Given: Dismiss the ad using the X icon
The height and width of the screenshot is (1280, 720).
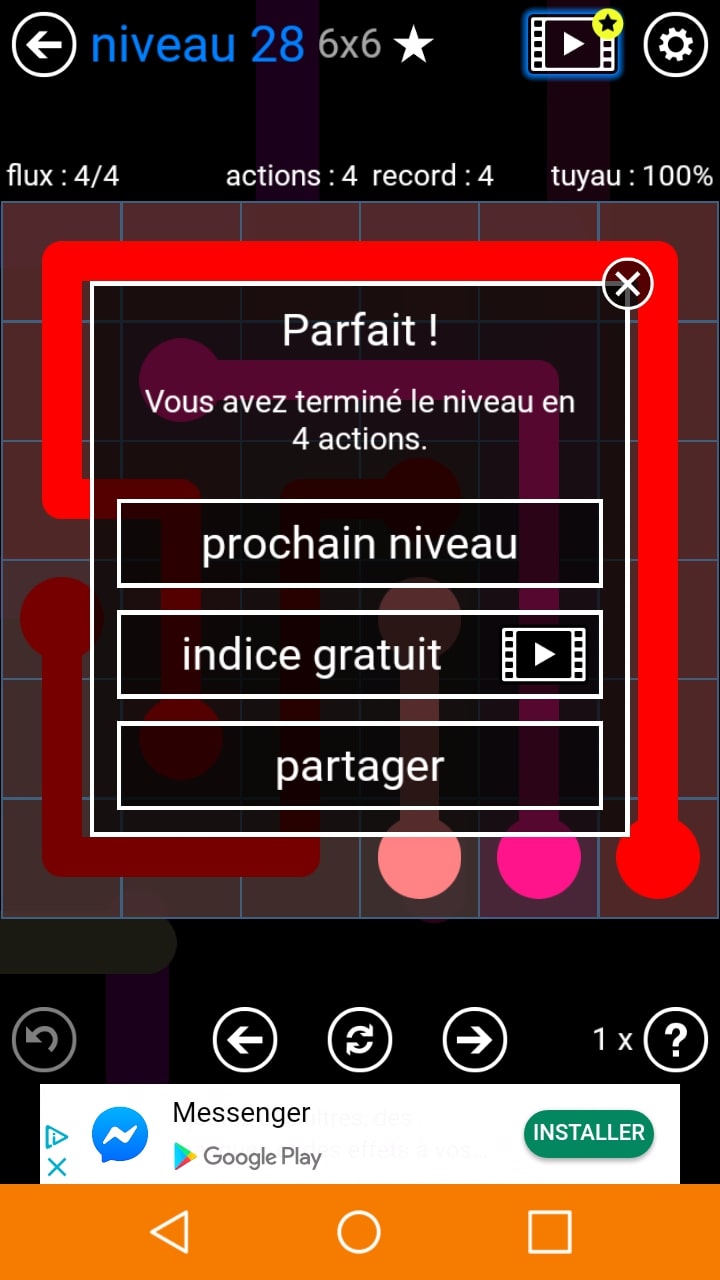Looking at the screenshot, I should pyautogui.click(x=57, y=1166).
